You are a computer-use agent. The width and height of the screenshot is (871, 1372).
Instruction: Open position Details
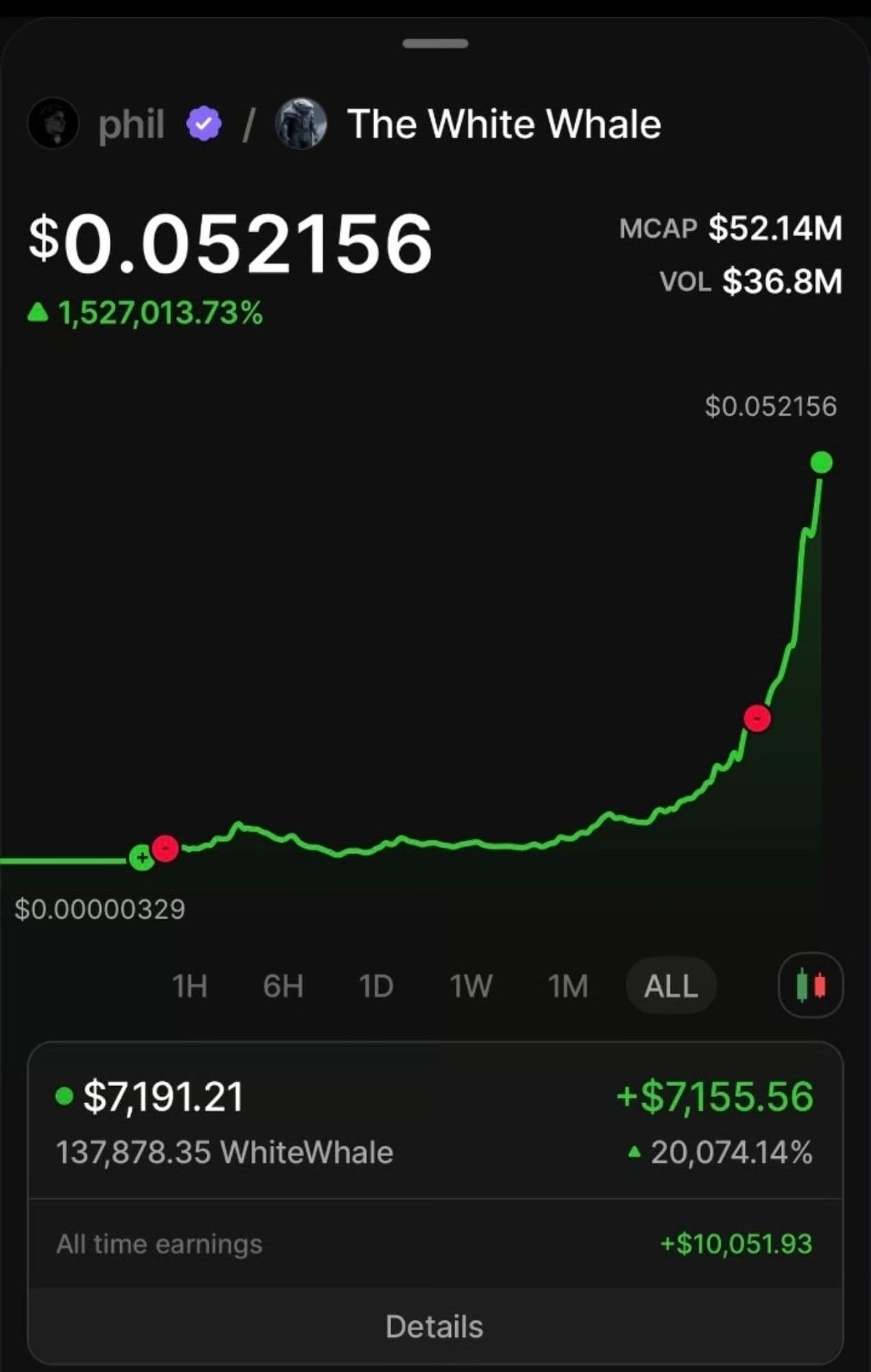(434, 1327)
